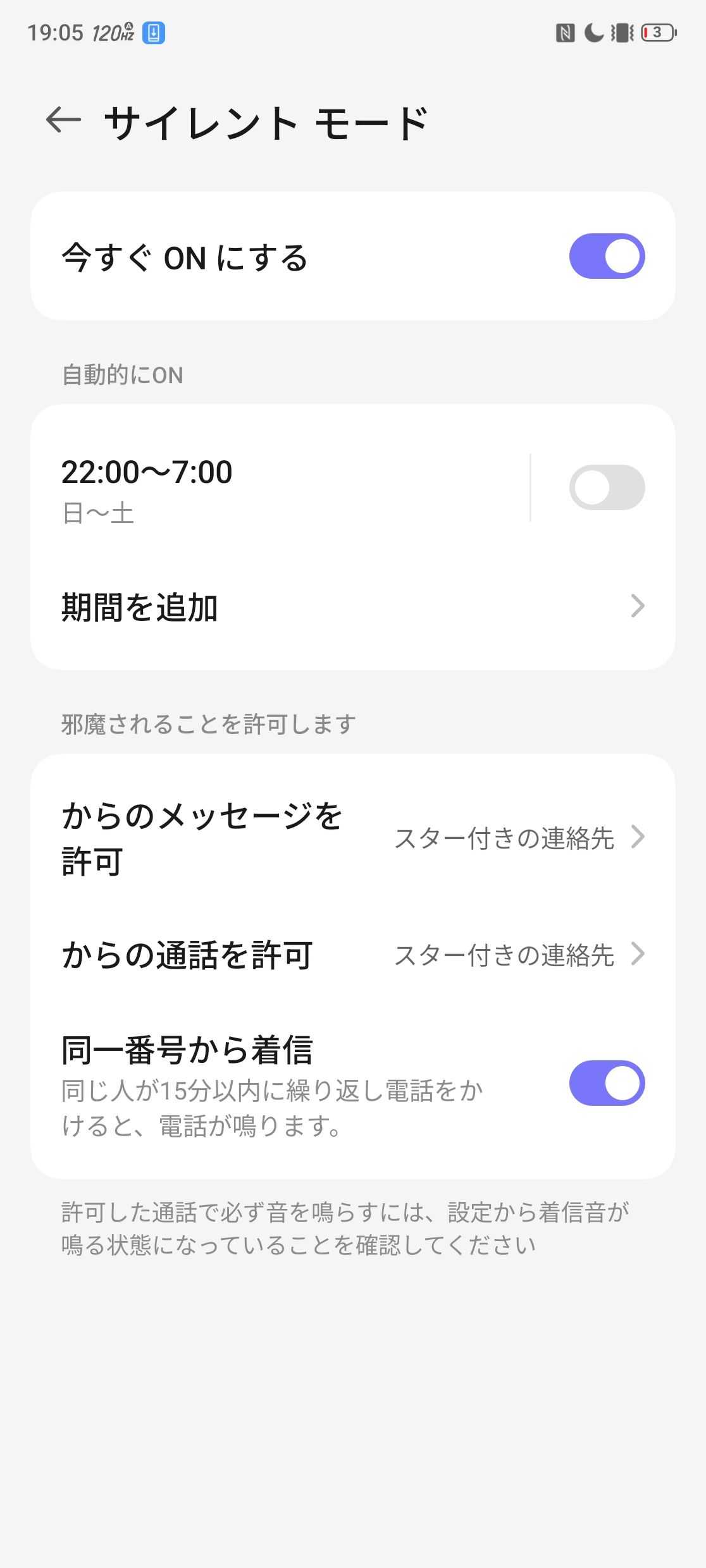This screenshot has height=1568, width=706.
Task: Open からのメッセージを許可 setting
Action: 353,838
